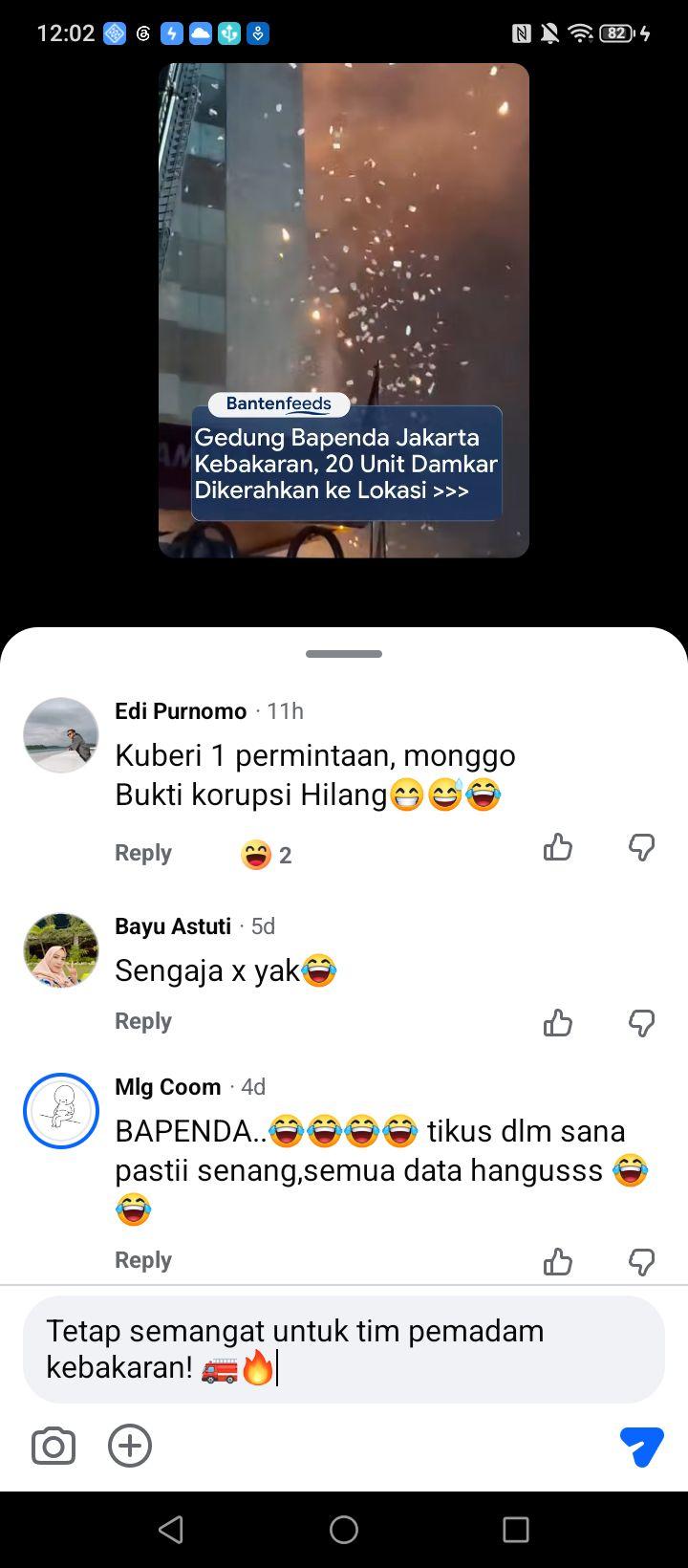
Task: Attach a photo with the camera icon
Action: pyautogui.click(x=54, y=1446)
